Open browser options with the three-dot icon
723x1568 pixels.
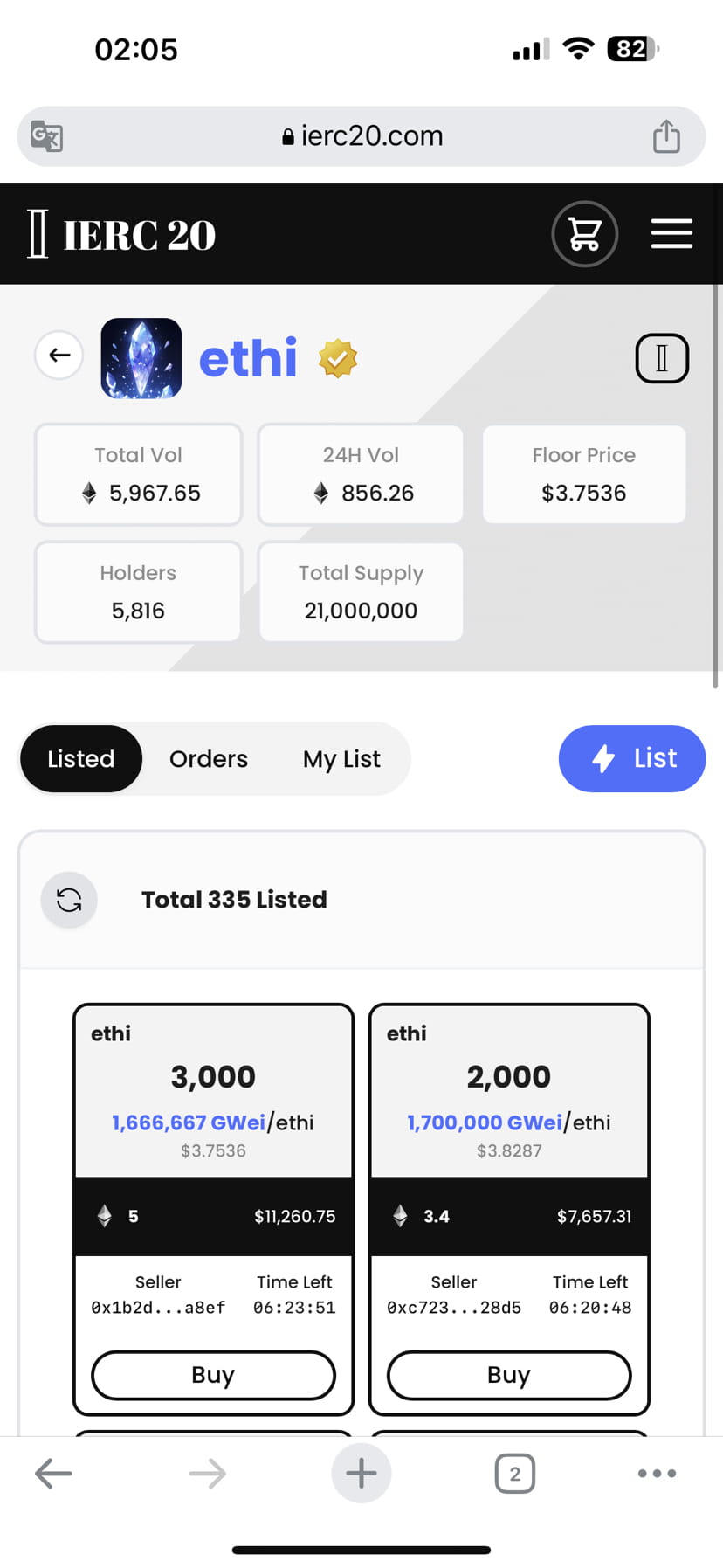[x=657, y=1473]
